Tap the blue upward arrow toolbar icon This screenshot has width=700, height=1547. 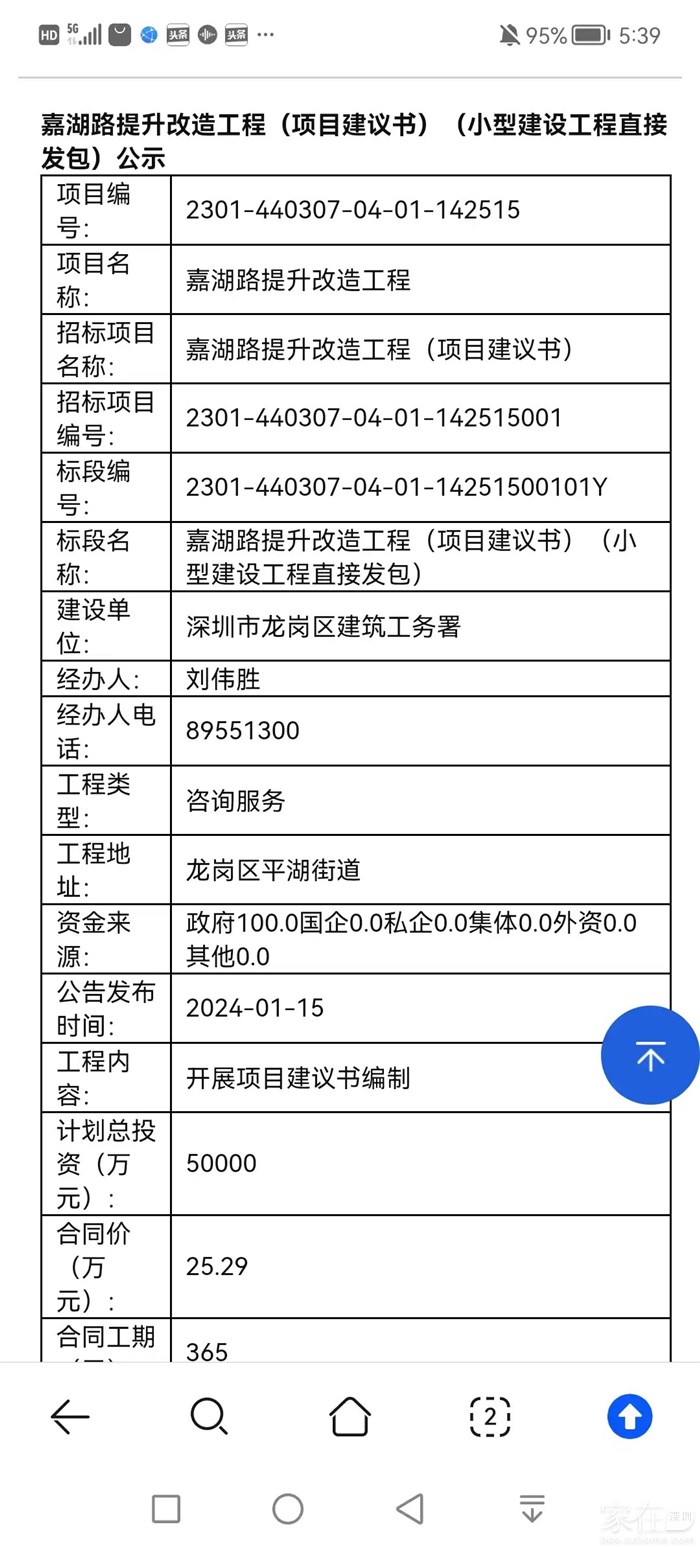coord(630,1416)
